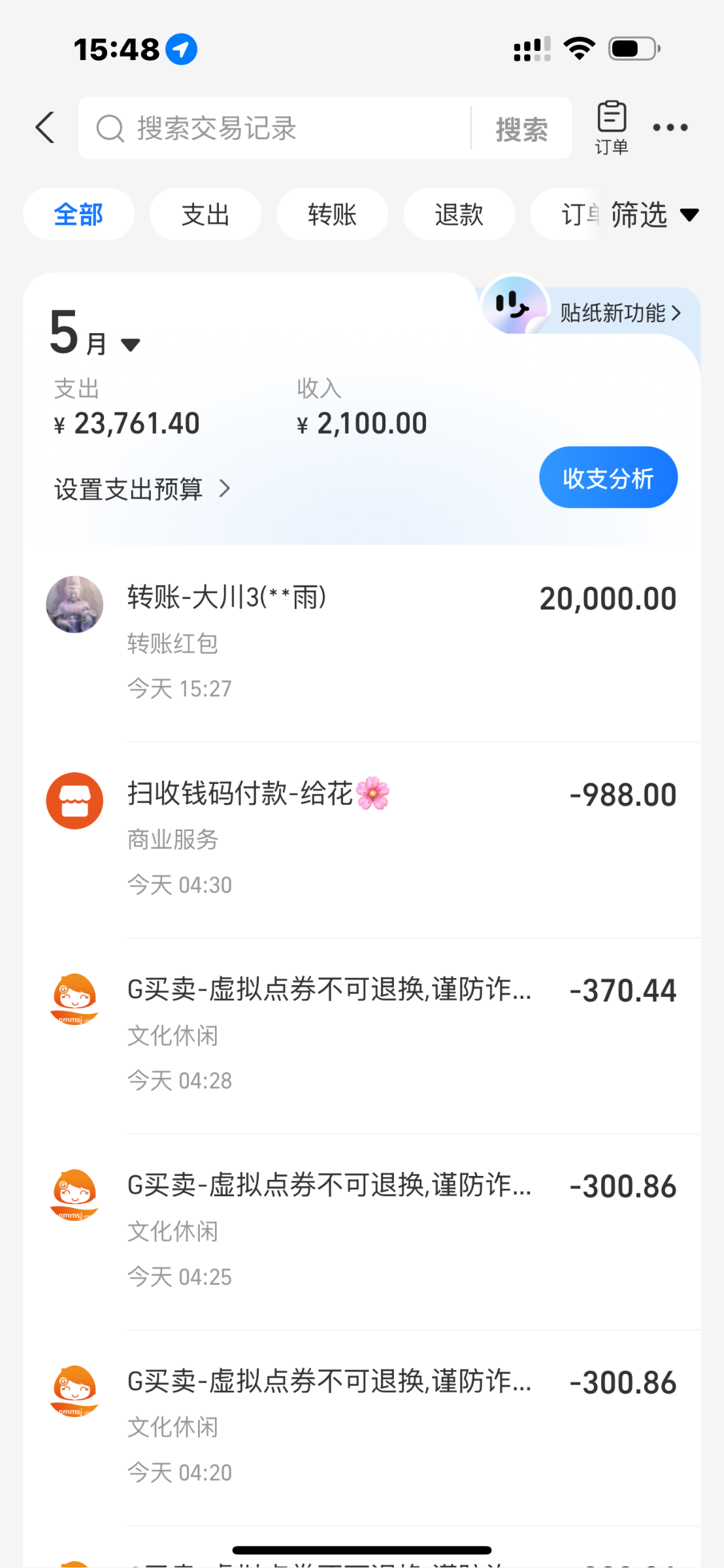The image size is (724, 1568).
Task: Tap the 搜索 button
Action: (521, 129)
